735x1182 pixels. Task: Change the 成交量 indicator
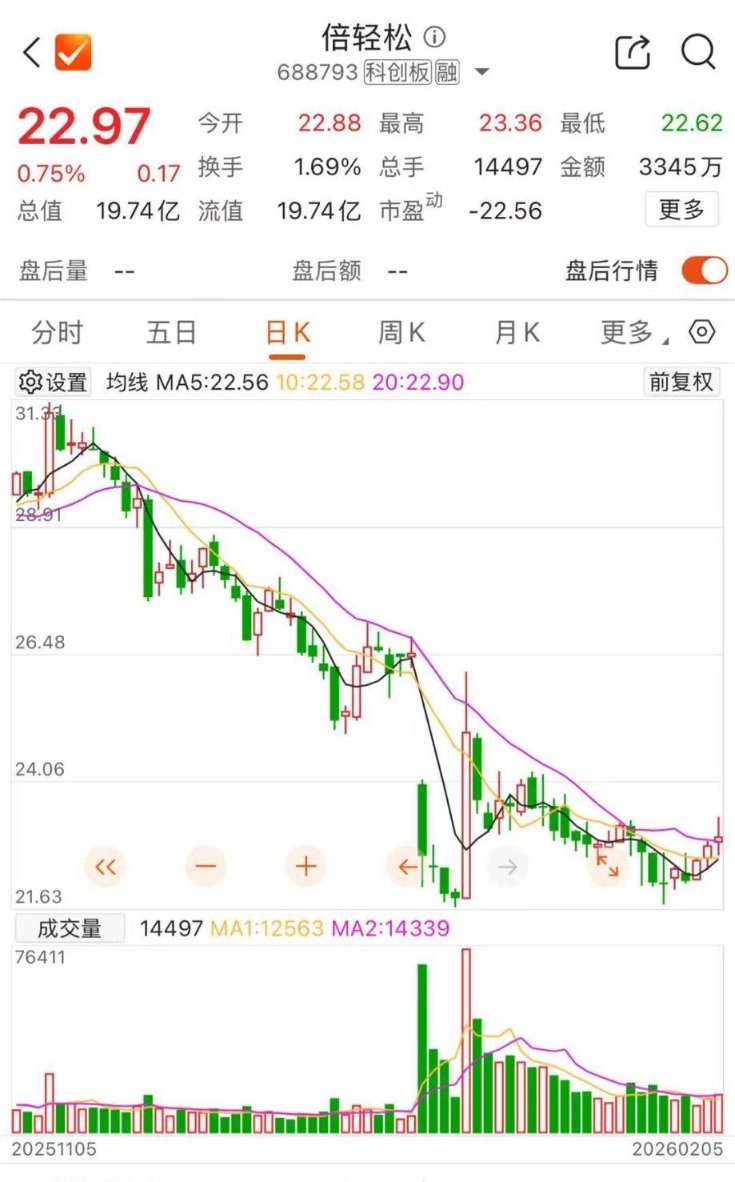tap(69, 928)
